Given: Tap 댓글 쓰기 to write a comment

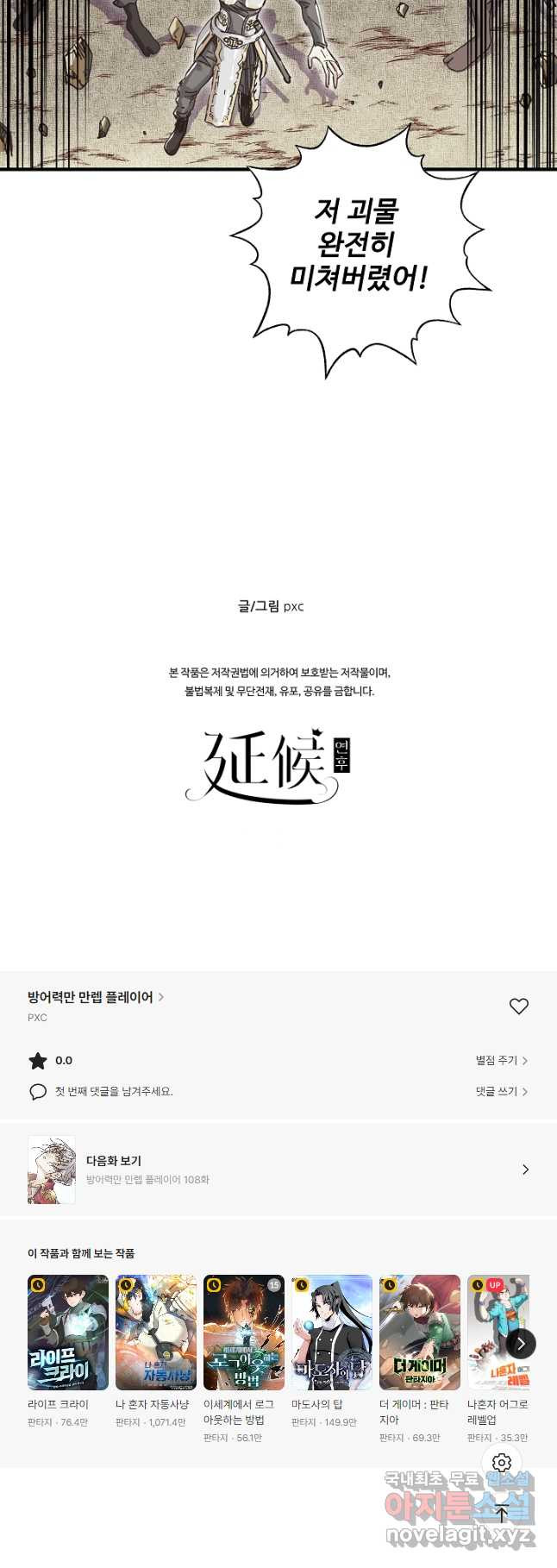Looking at the screenshot, I should pyautogui.click(x=501, y=1091).
